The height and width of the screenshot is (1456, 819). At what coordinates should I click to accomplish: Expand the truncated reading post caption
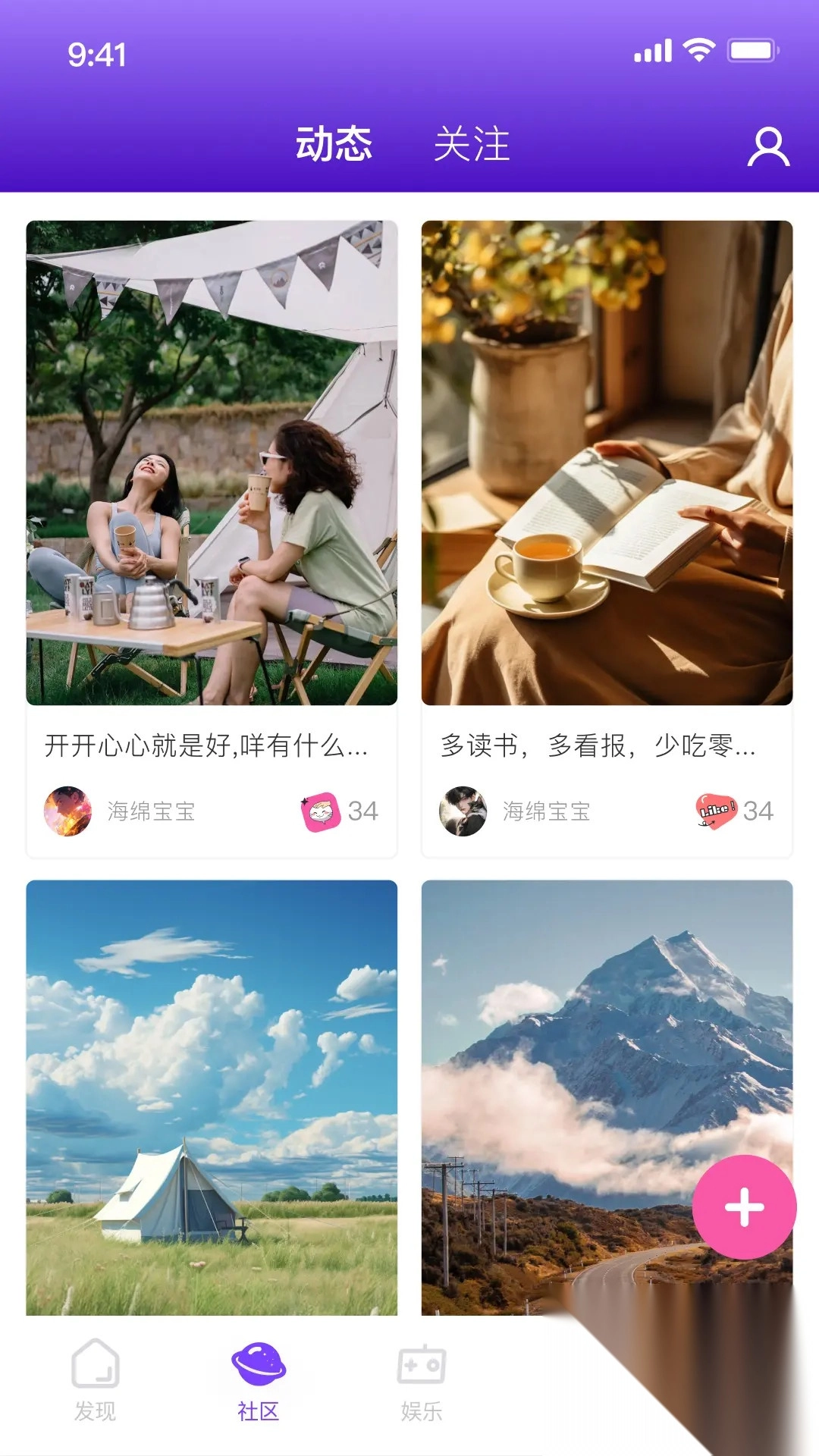point(598,747)
